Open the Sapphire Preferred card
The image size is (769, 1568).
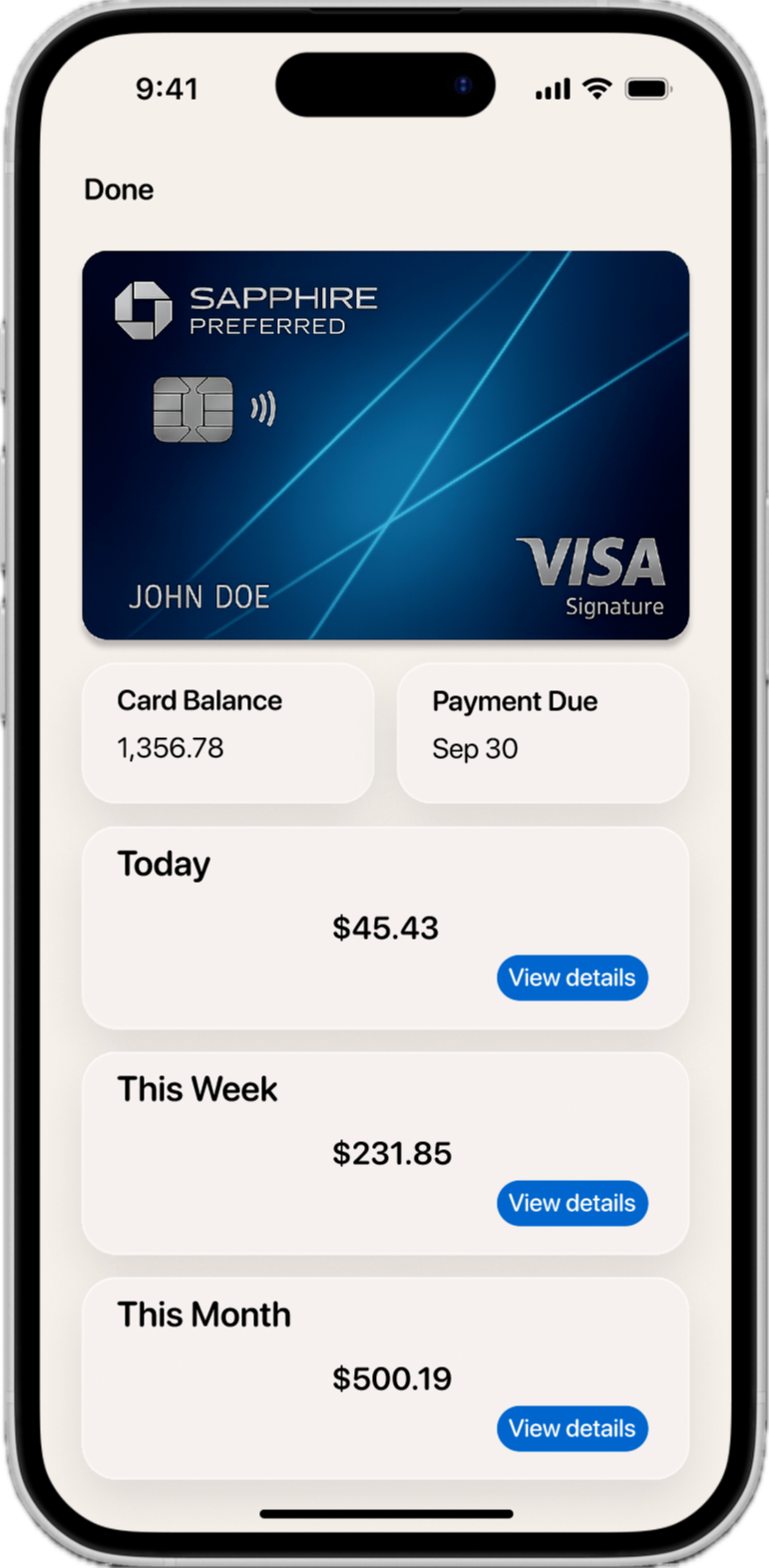point(385,445)
